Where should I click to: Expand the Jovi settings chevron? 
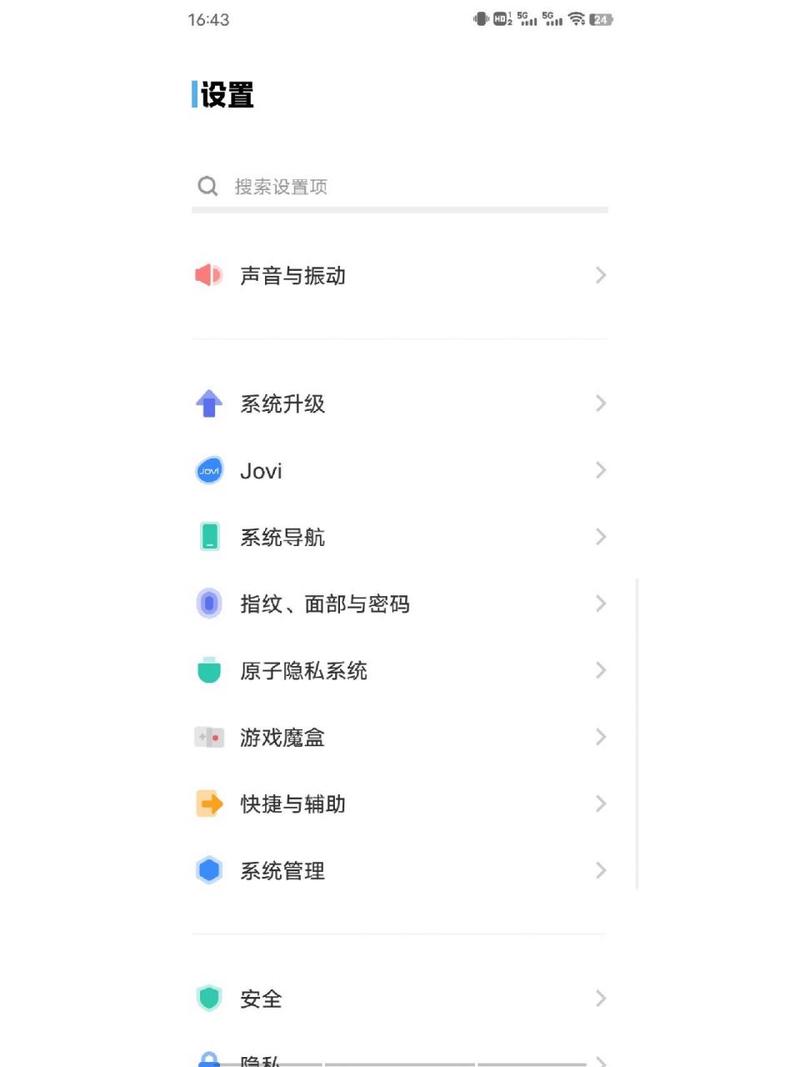(600, 470)
